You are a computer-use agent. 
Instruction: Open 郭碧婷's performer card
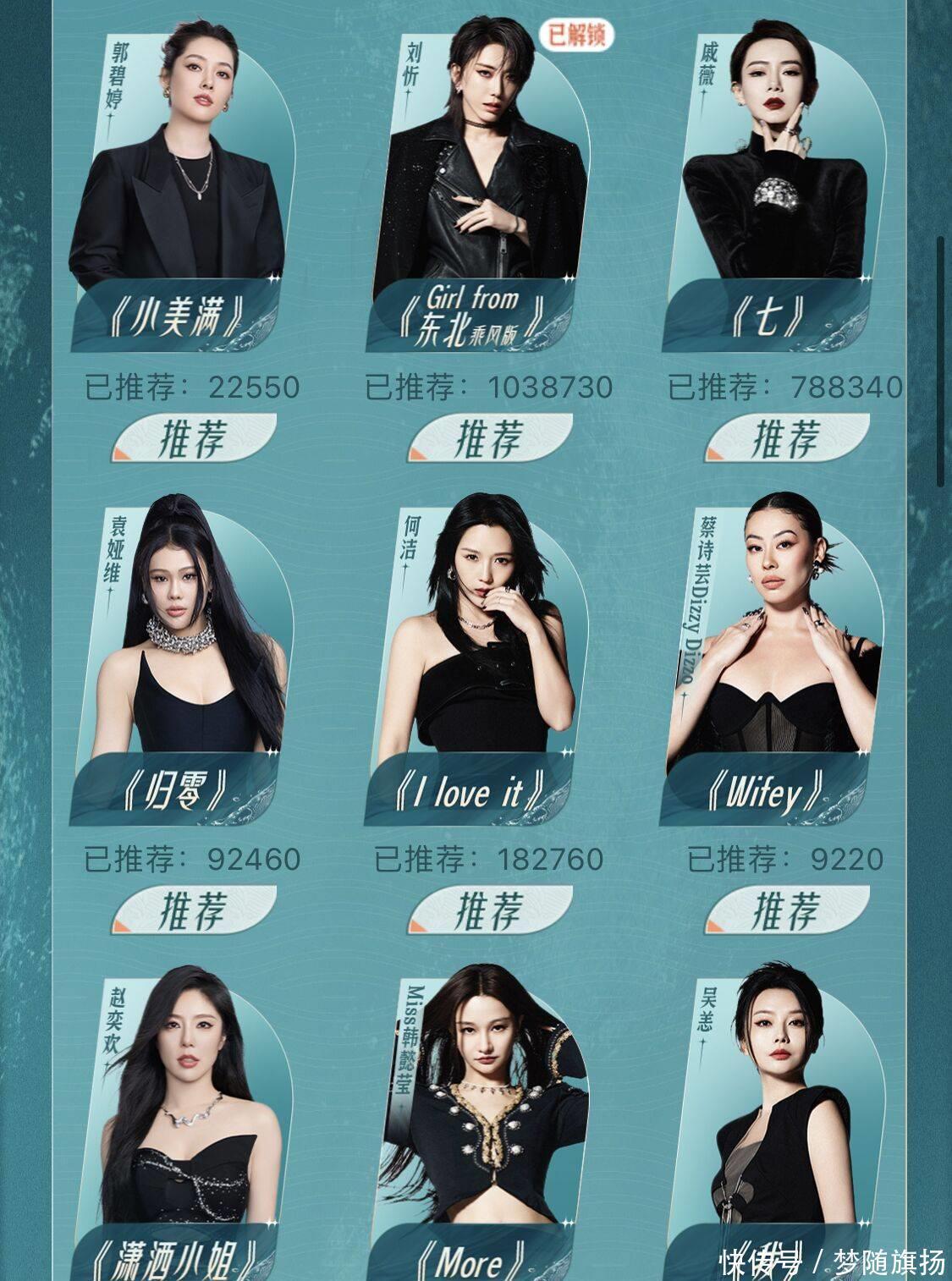coord(182,186)
